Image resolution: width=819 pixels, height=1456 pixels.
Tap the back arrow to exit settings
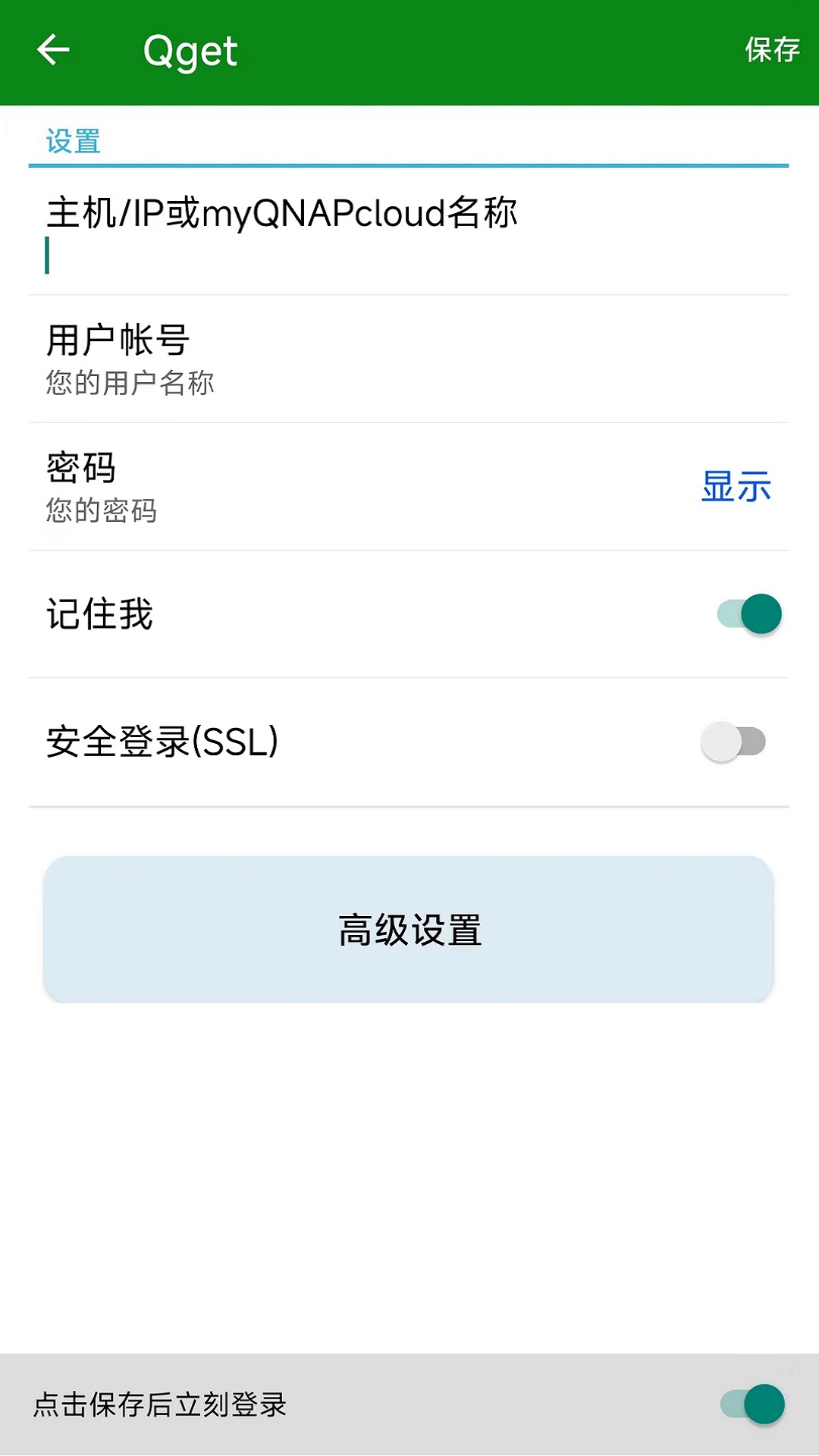coord(51,50)
